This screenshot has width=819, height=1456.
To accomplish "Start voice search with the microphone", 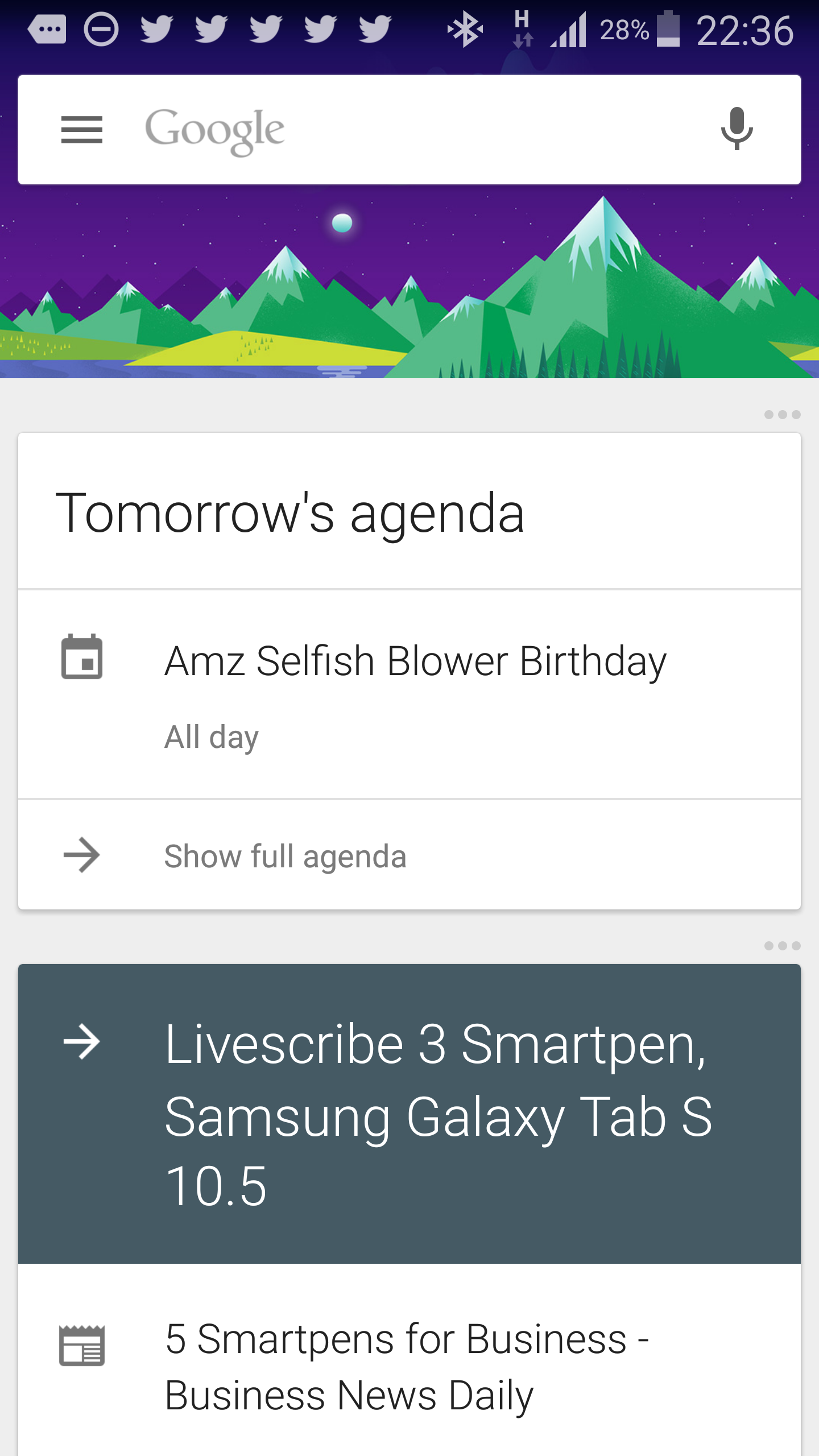I will click(x=737, y=129).
